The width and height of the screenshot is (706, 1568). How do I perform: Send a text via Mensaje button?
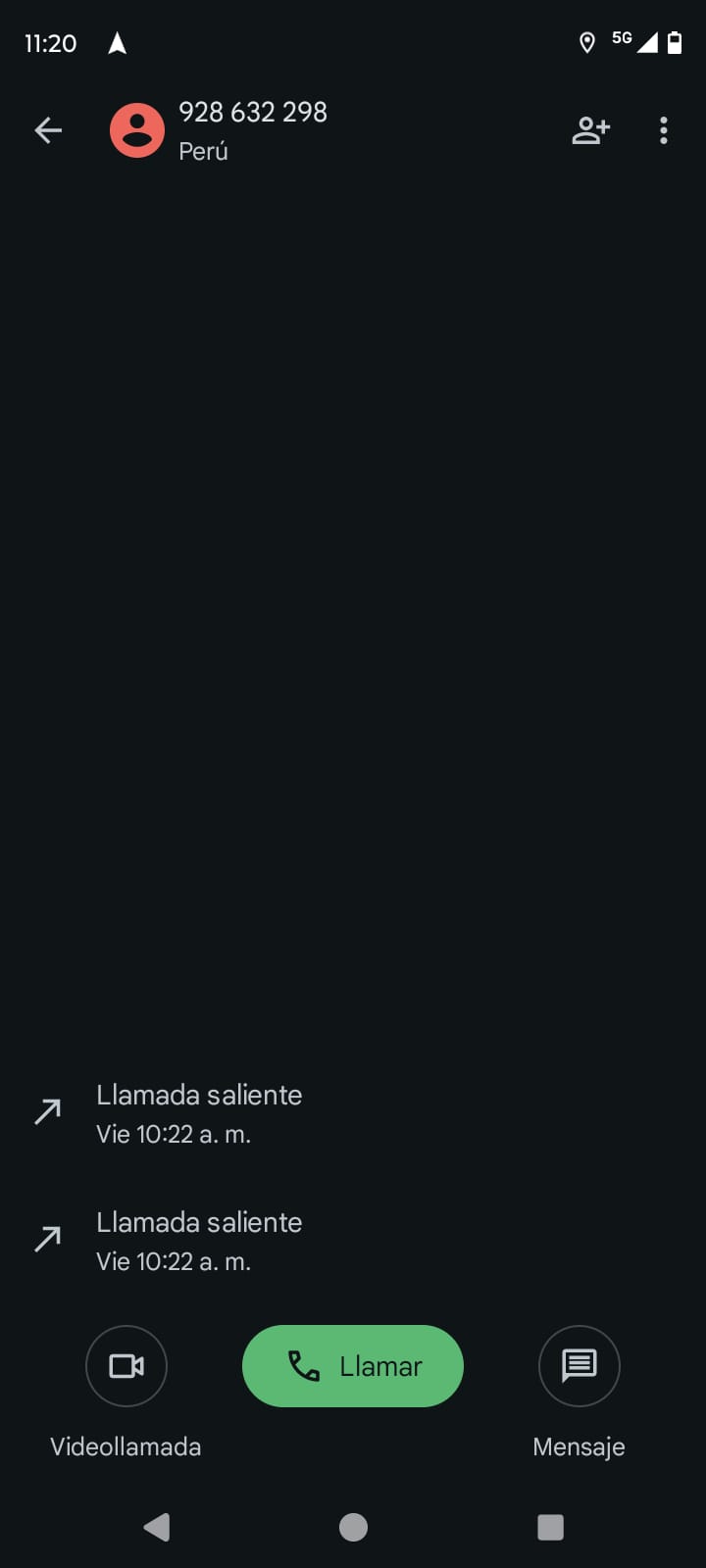click(579, 1365)
